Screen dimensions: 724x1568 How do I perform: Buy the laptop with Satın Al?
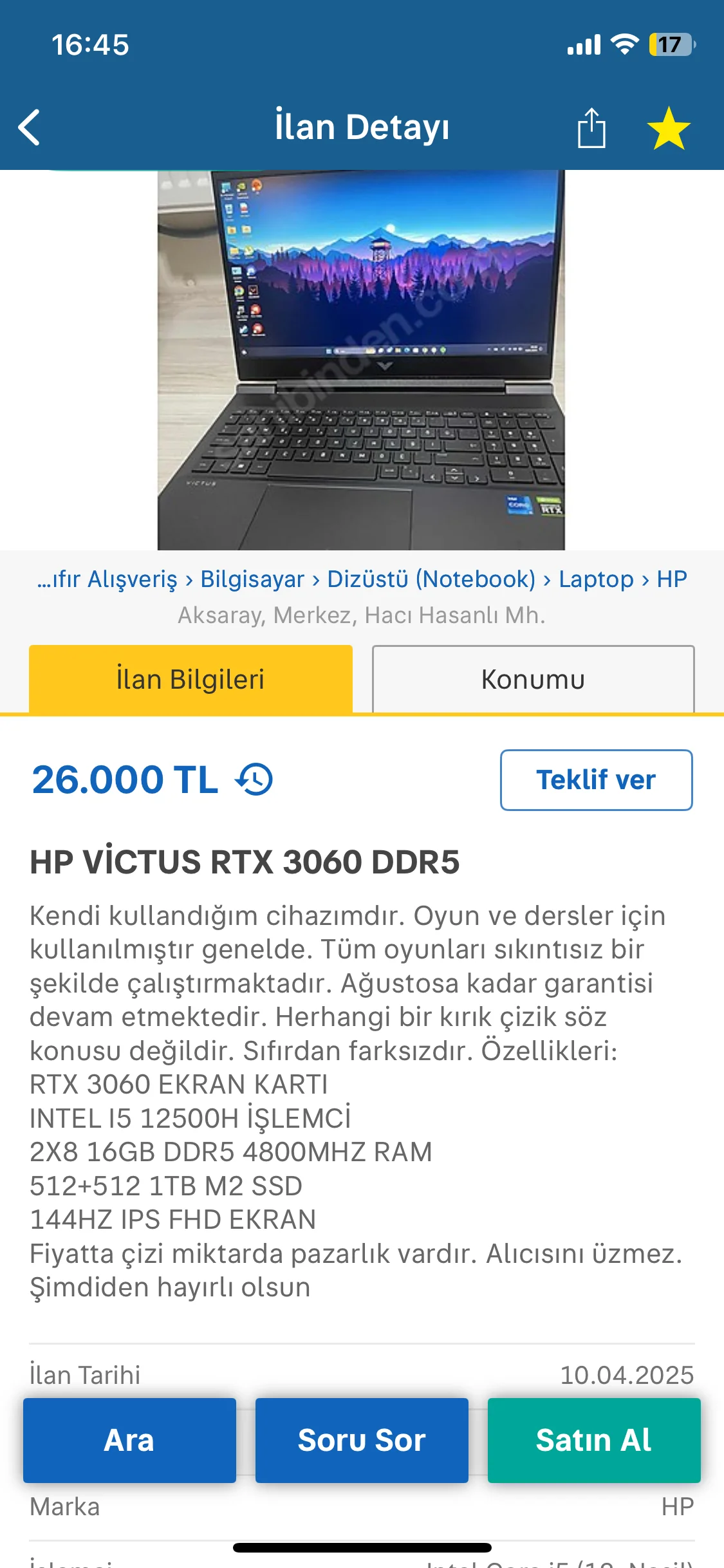[x=593, y=1440]
